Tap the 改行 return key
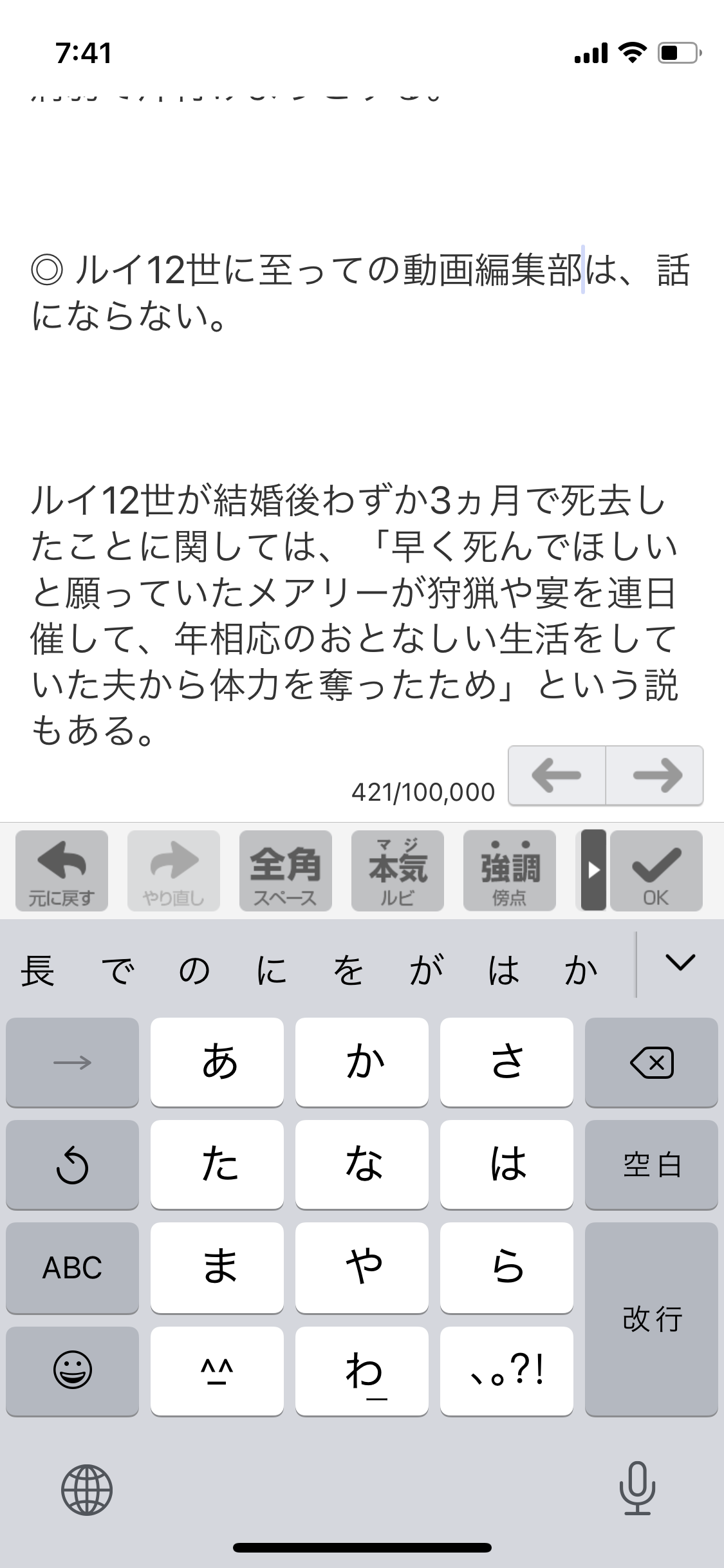 (651, 1319)
